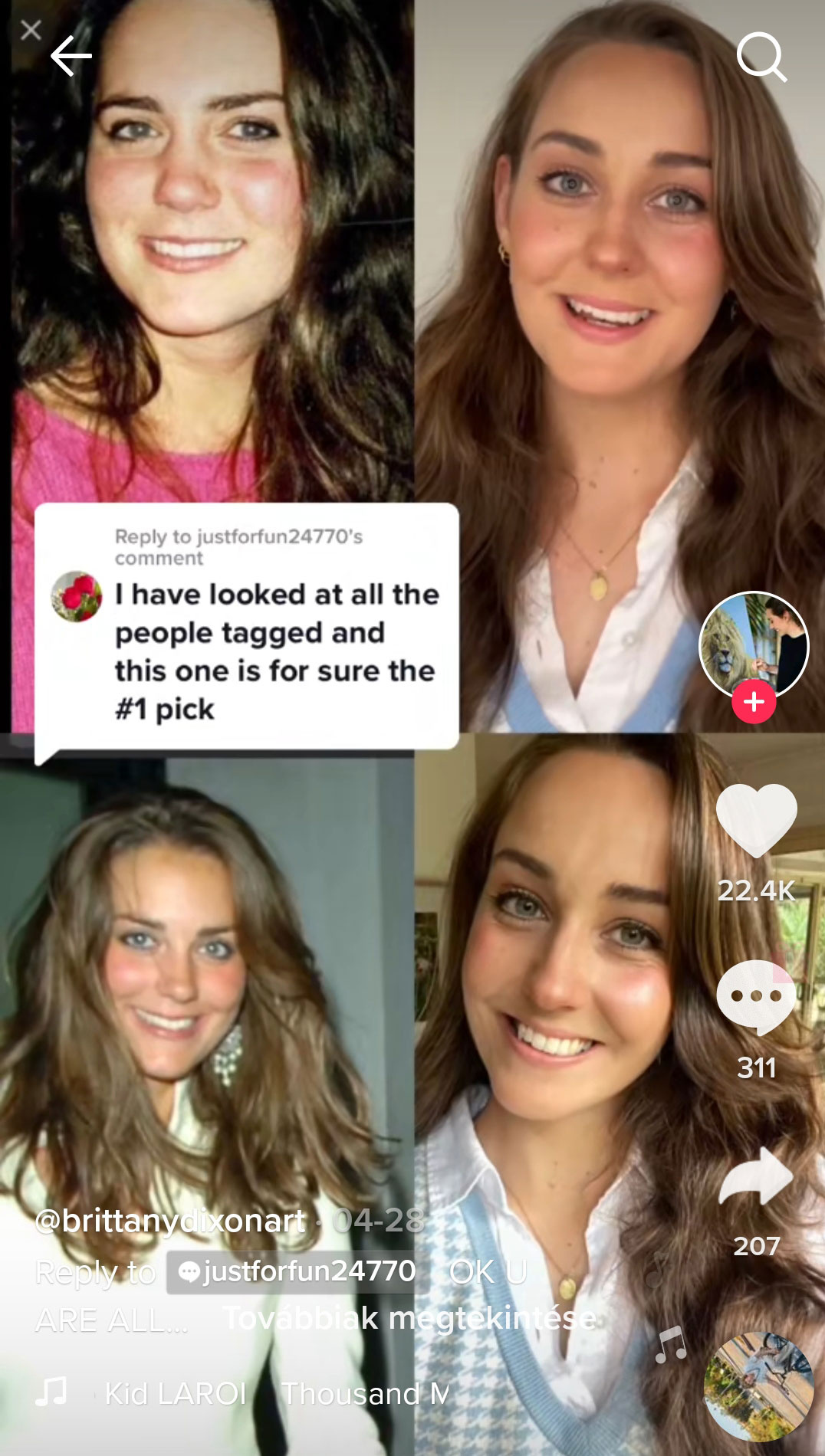
Task: Share this video
Action: click(x=756, y=1176)
